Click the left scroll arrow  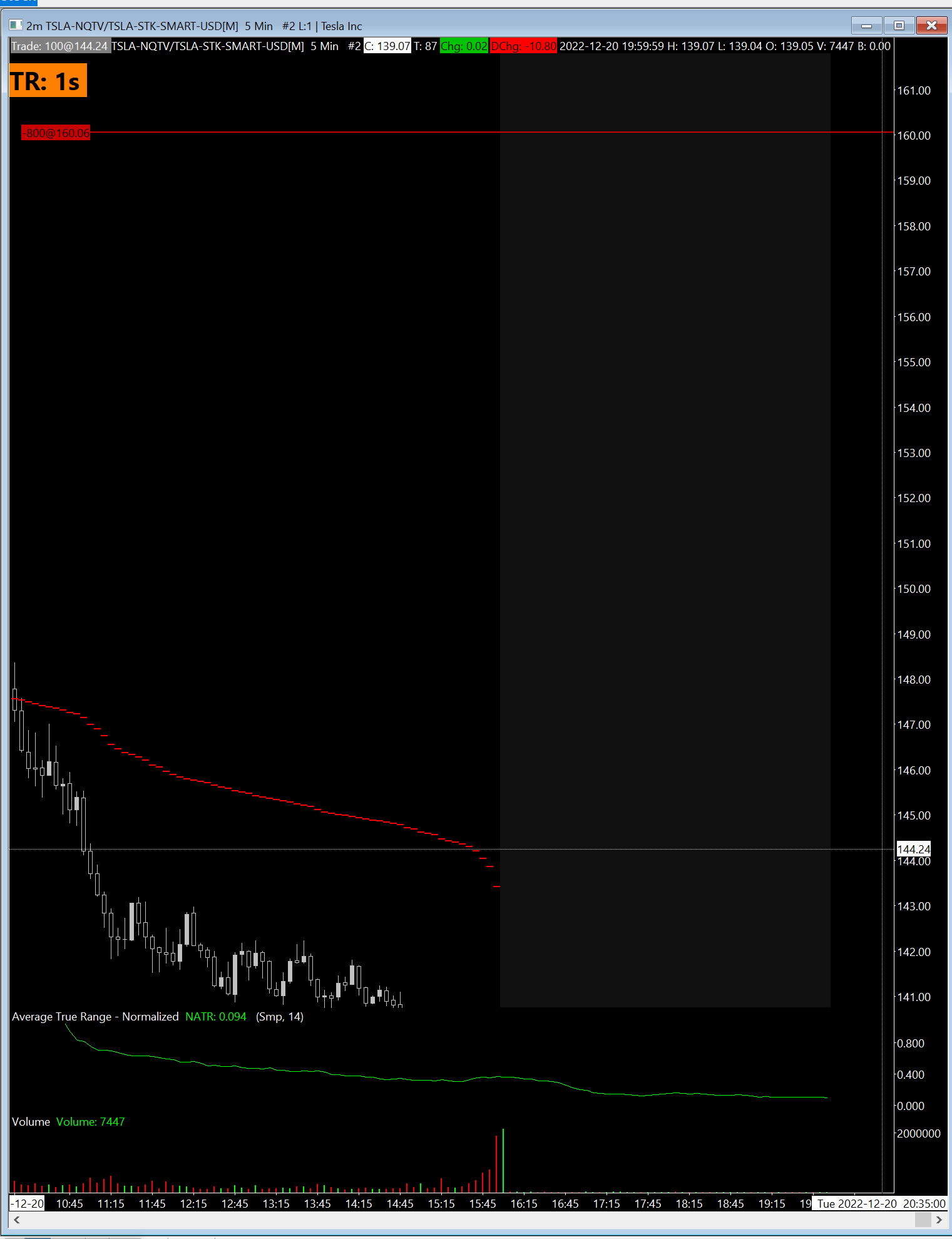click(17, 1220)
